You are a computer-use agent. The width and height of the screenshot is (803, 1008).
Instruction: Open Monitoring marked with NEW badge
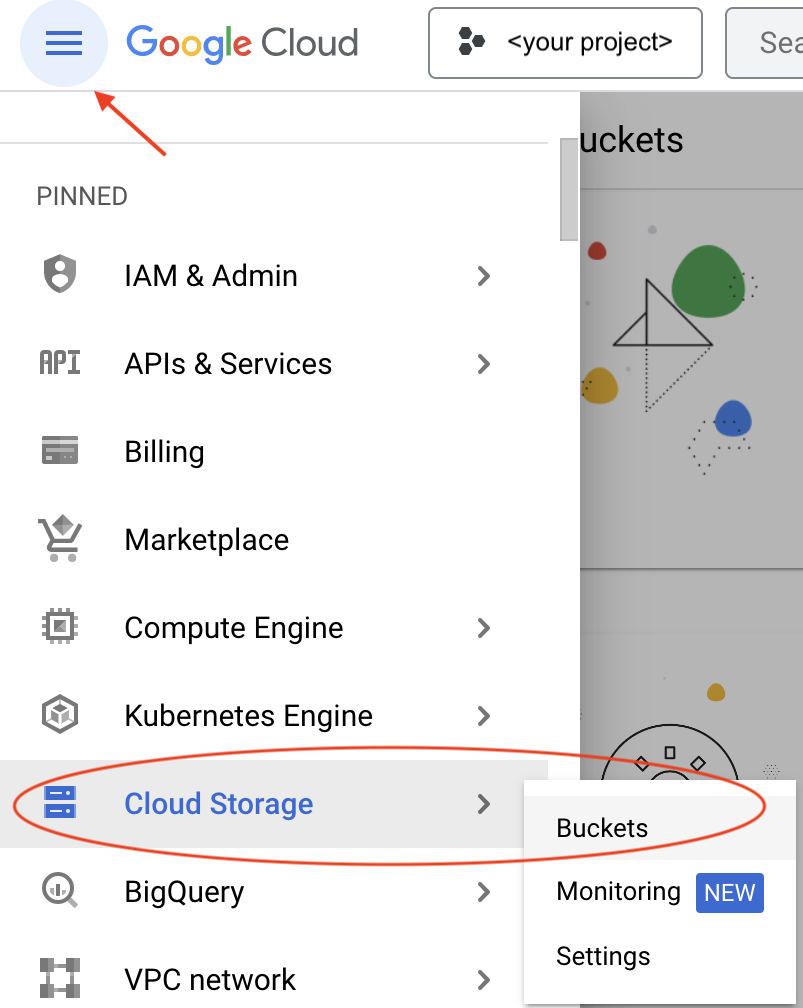[x=618, y=892]
